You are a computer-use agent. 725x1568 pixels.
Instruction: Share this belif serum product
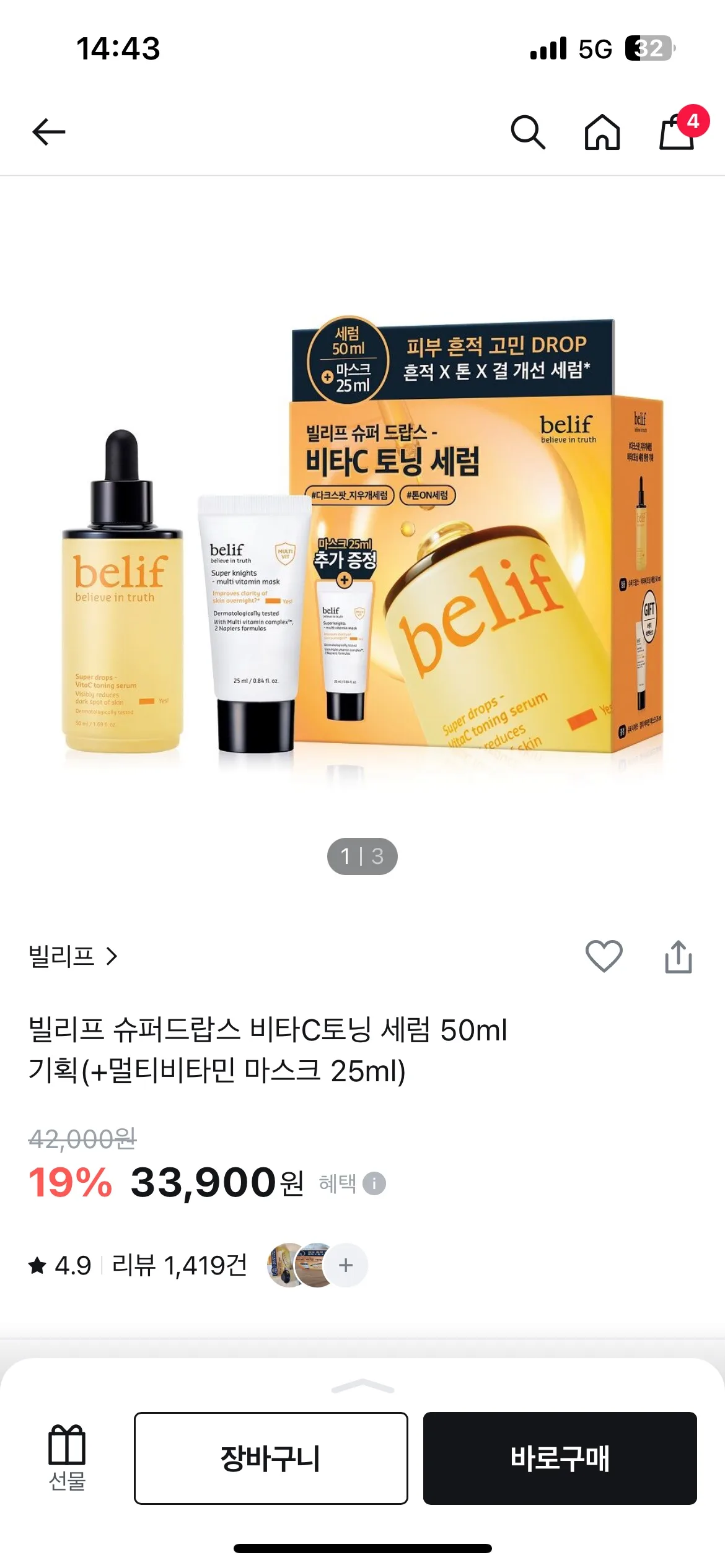pos(678,956)
